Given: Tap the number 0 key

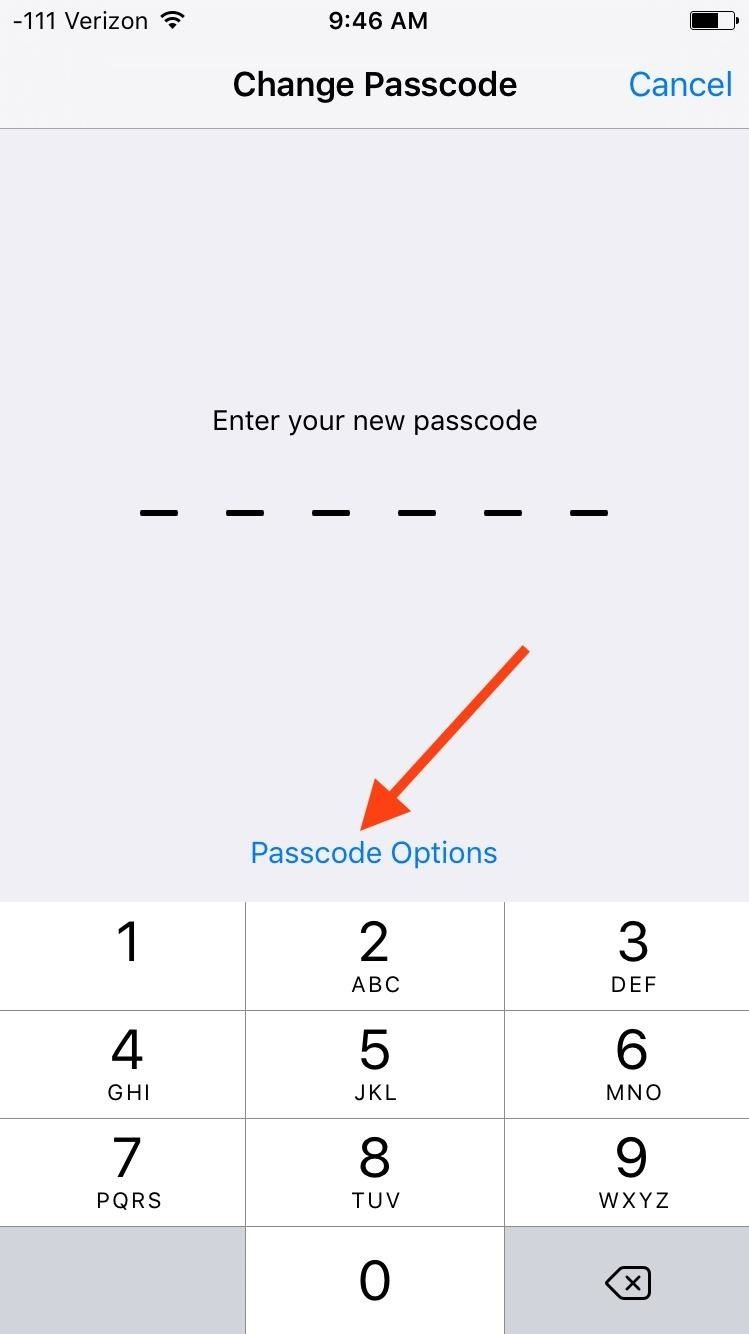Looking at the screenshot, I should [x=374, y=1281].
